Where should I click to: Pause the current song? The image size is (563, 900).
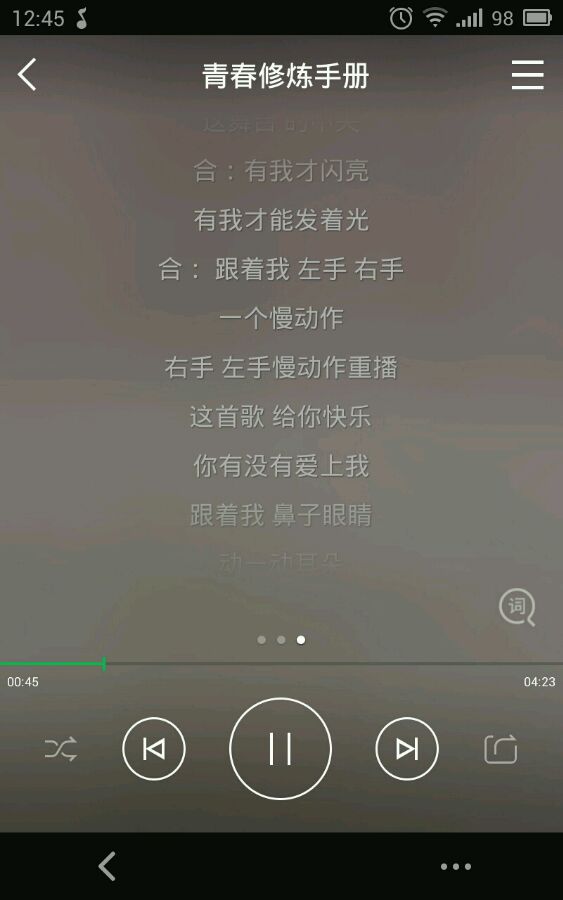tap(280, 748)
